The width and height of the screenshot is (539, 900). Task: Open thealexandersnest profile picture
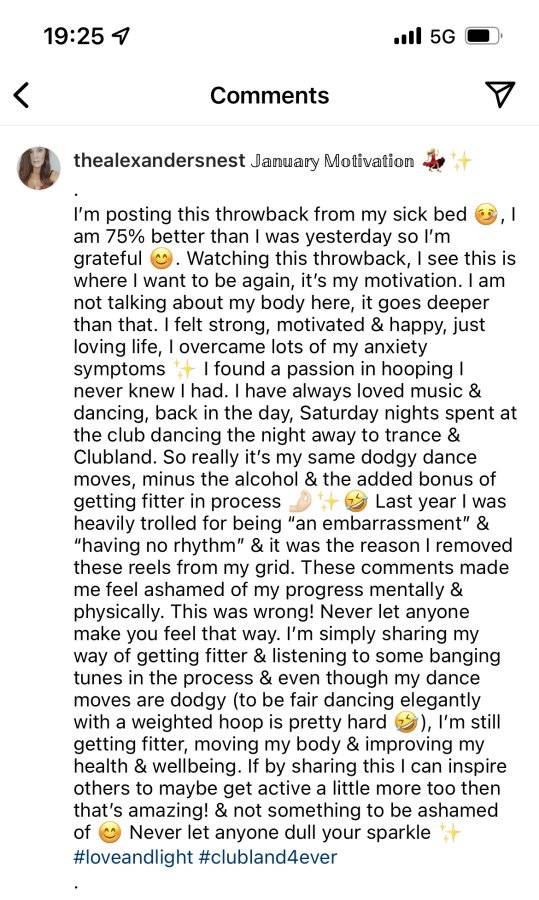point(39,168)
